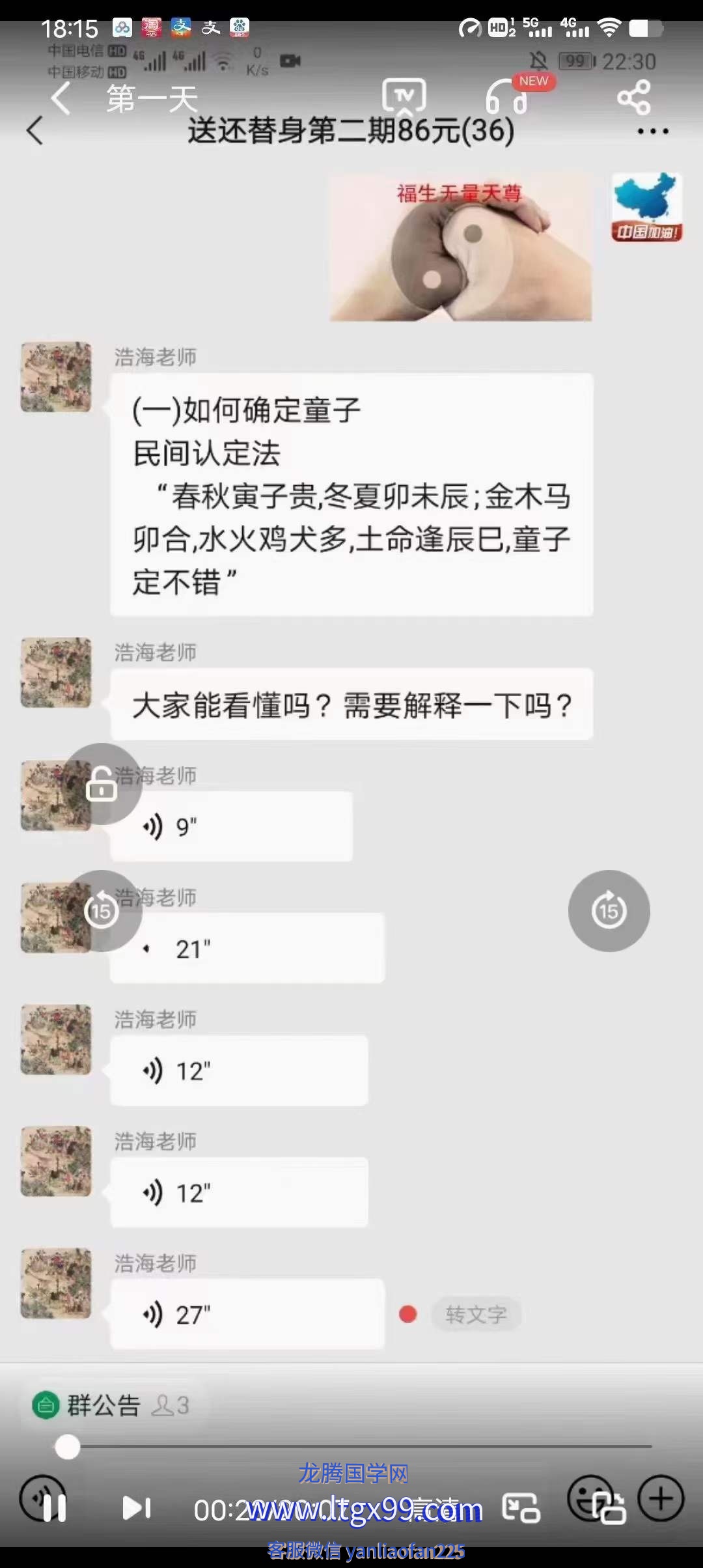The image size is (703, 1568).
Task: Pause the video playback
Action: [x=55, y=1507]
